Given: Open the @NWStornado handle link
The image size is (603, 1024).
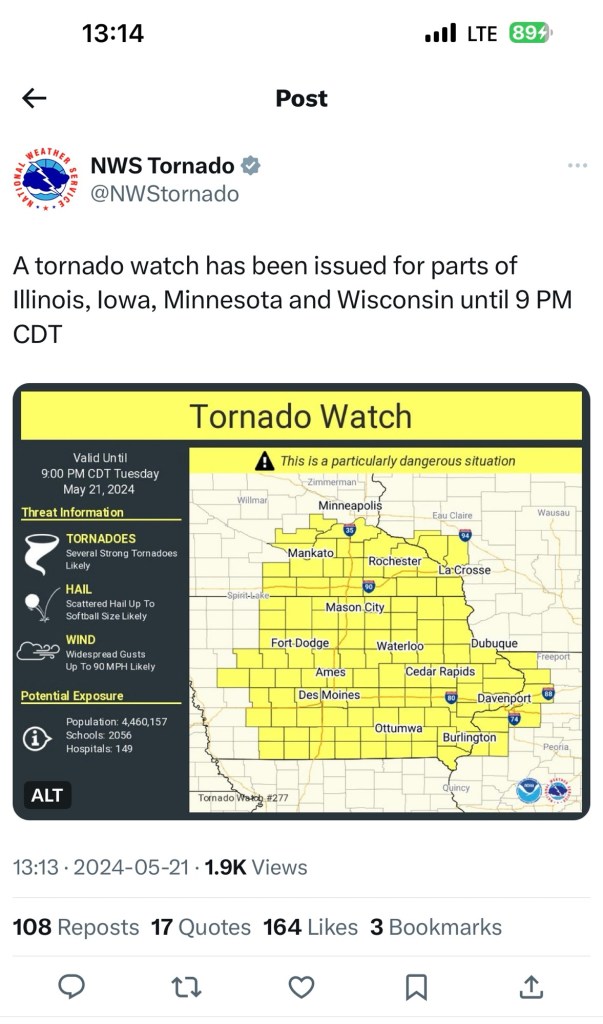Looking at the screenshot, I should click(165, 194).
